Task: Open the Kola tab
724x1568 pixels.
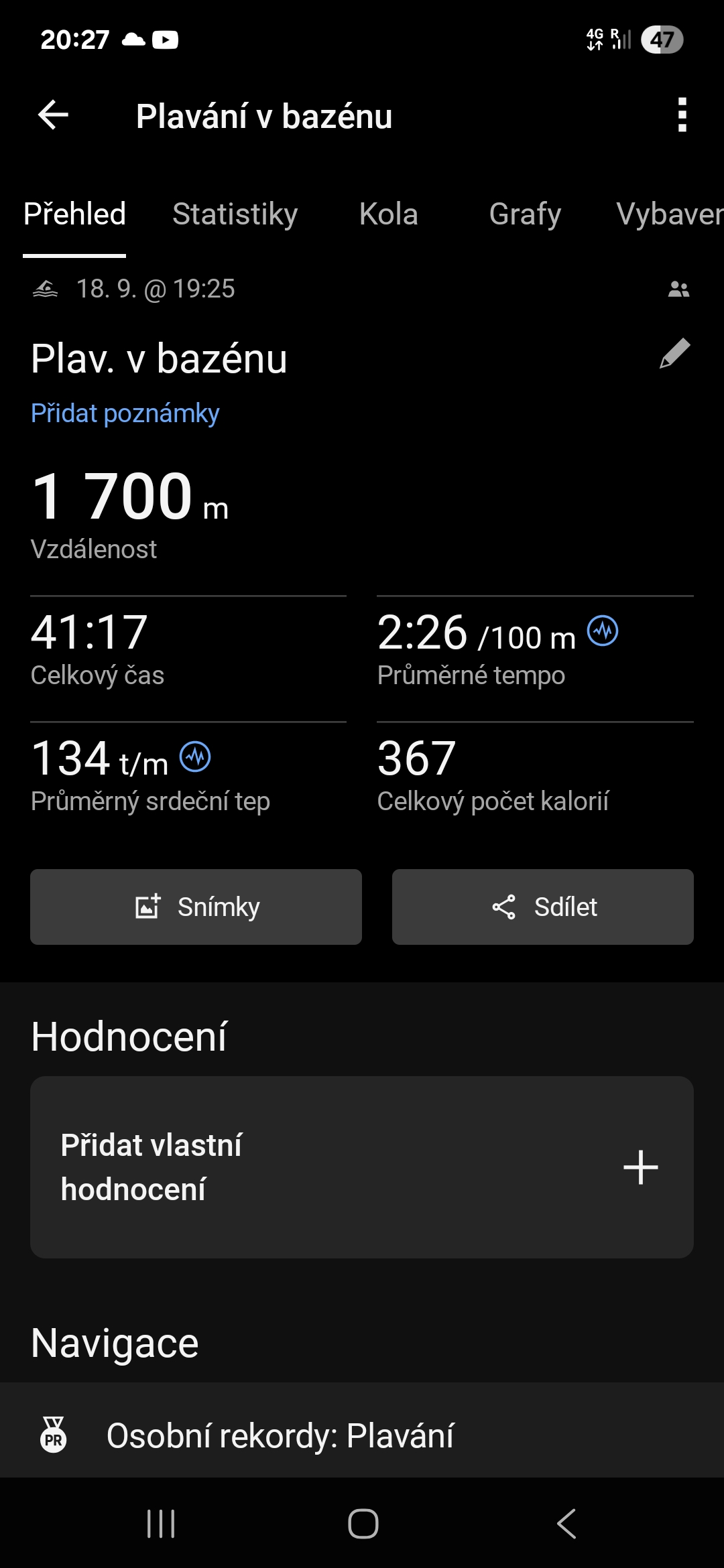Action: tap(388, 214)
